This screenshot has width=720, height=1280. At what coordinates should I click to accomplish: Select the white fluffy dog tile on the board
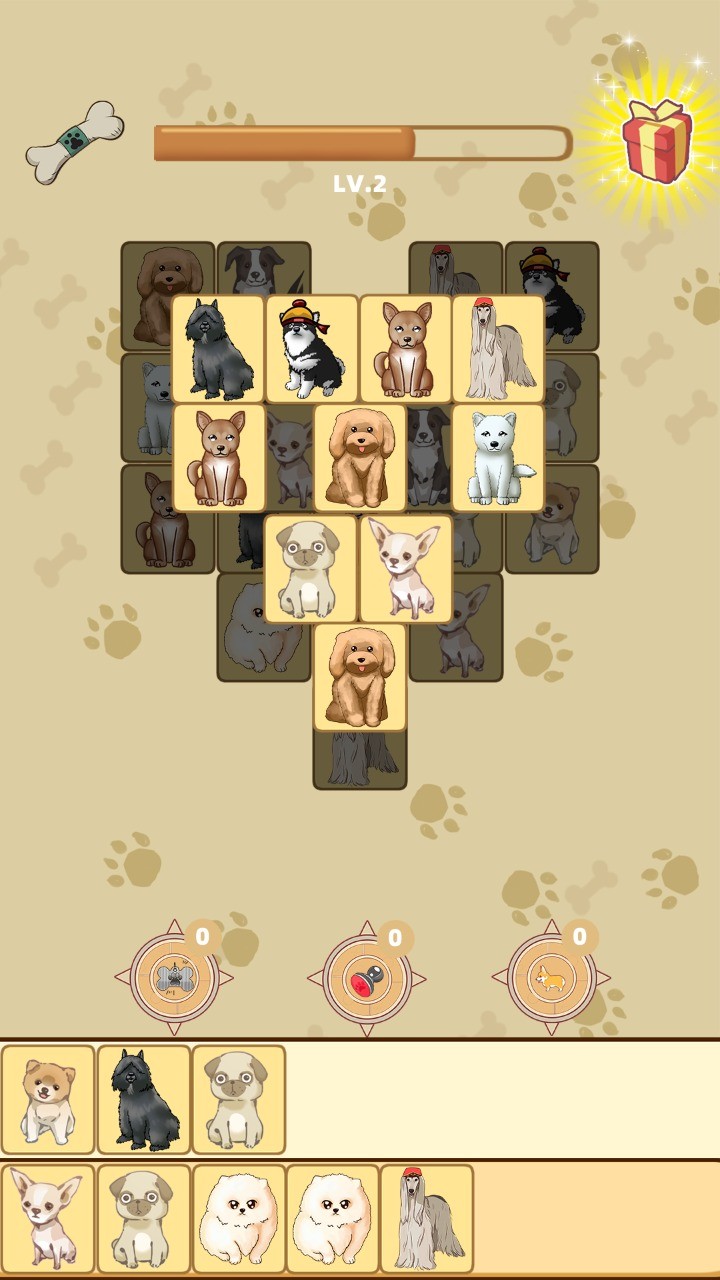pyautogui.click(x=498, y=458)
